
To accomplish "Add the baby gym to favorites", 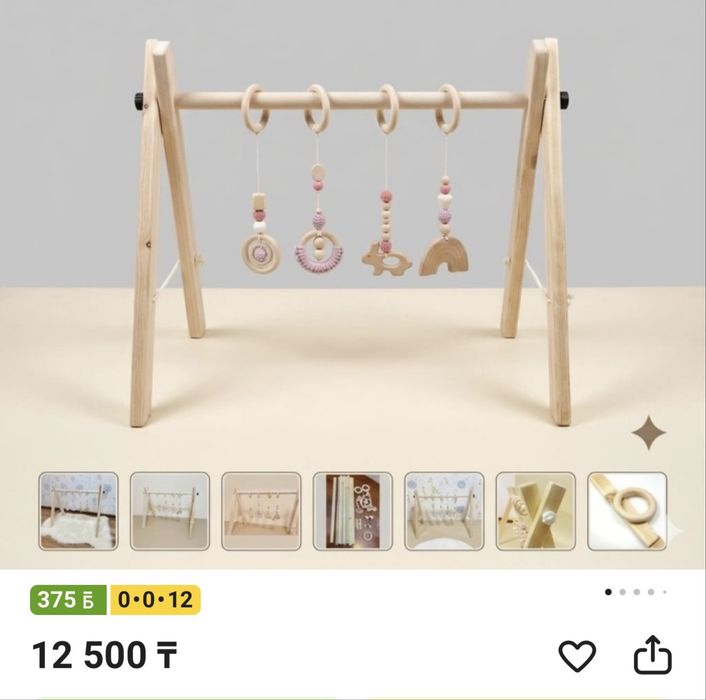I will click(x=577, y=655).
